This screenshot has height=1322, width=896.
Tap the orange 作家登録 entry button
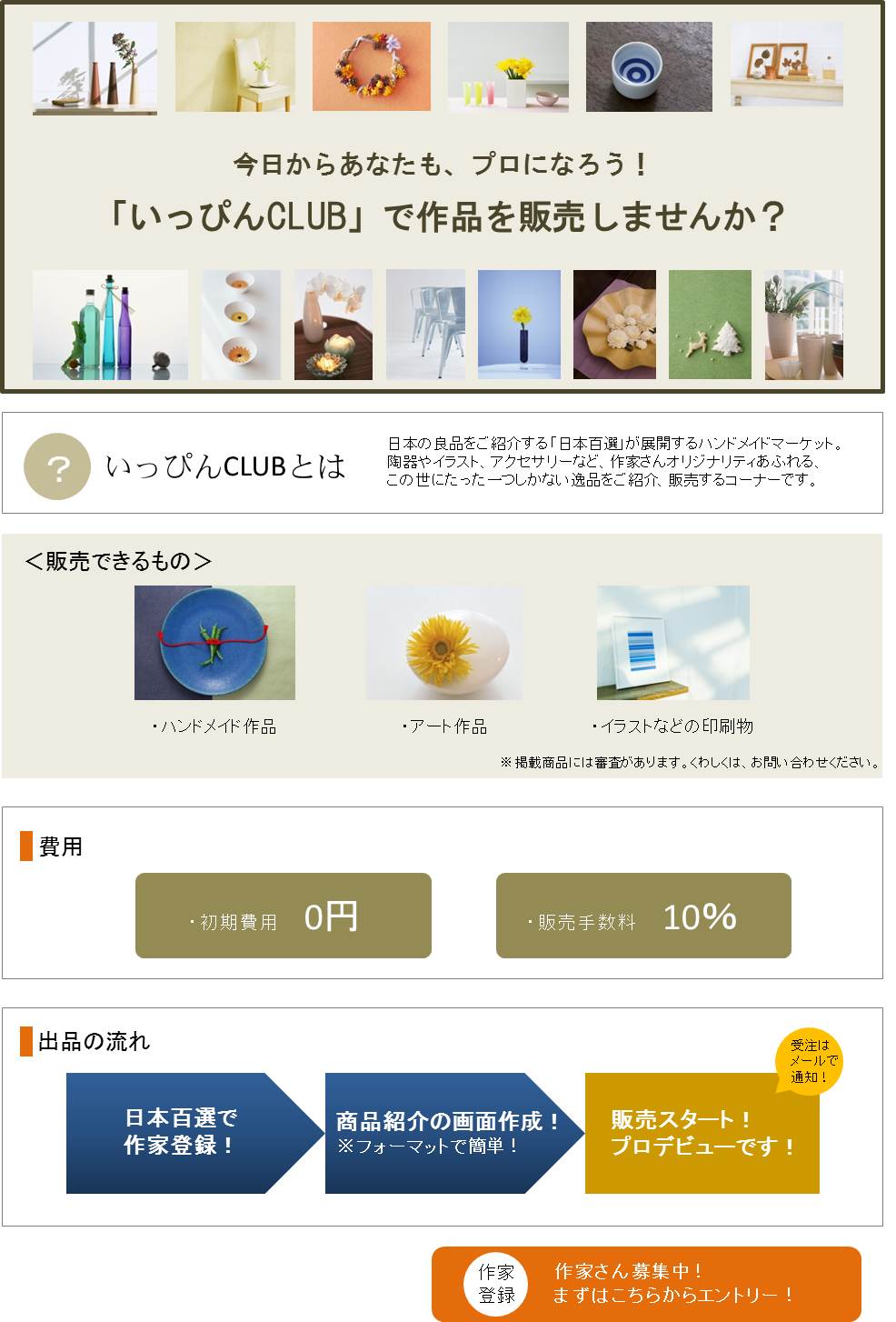(x=645, y=1283)
